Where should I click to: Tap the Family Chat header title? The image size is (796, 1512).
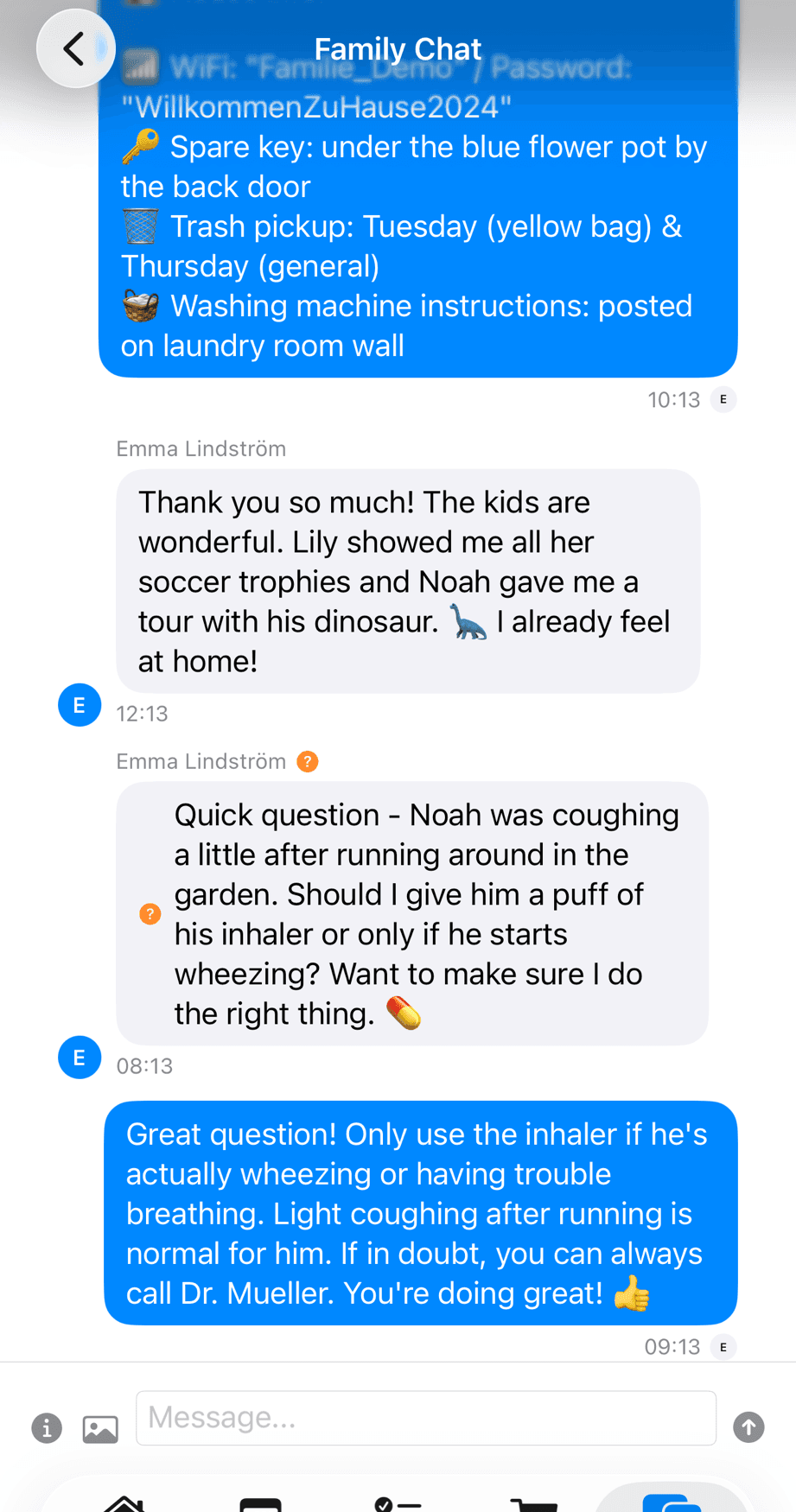pyautogui.click(x=398, y=48)
